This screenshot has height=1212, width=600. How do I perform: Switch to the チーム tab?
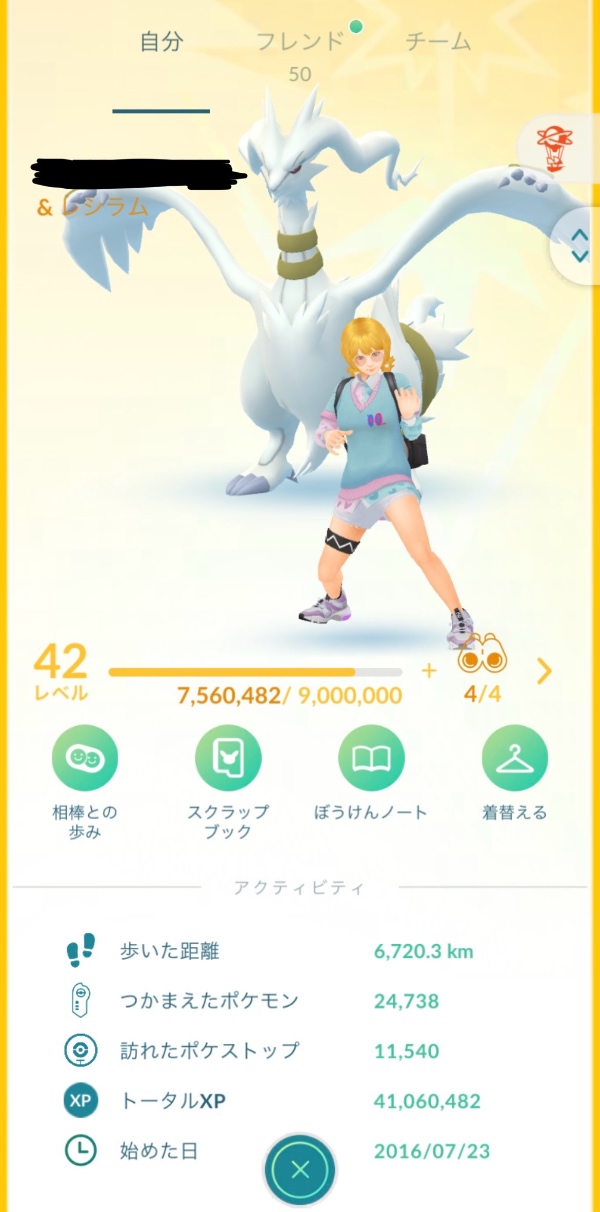pyautogui.click(x=438, y=42)
